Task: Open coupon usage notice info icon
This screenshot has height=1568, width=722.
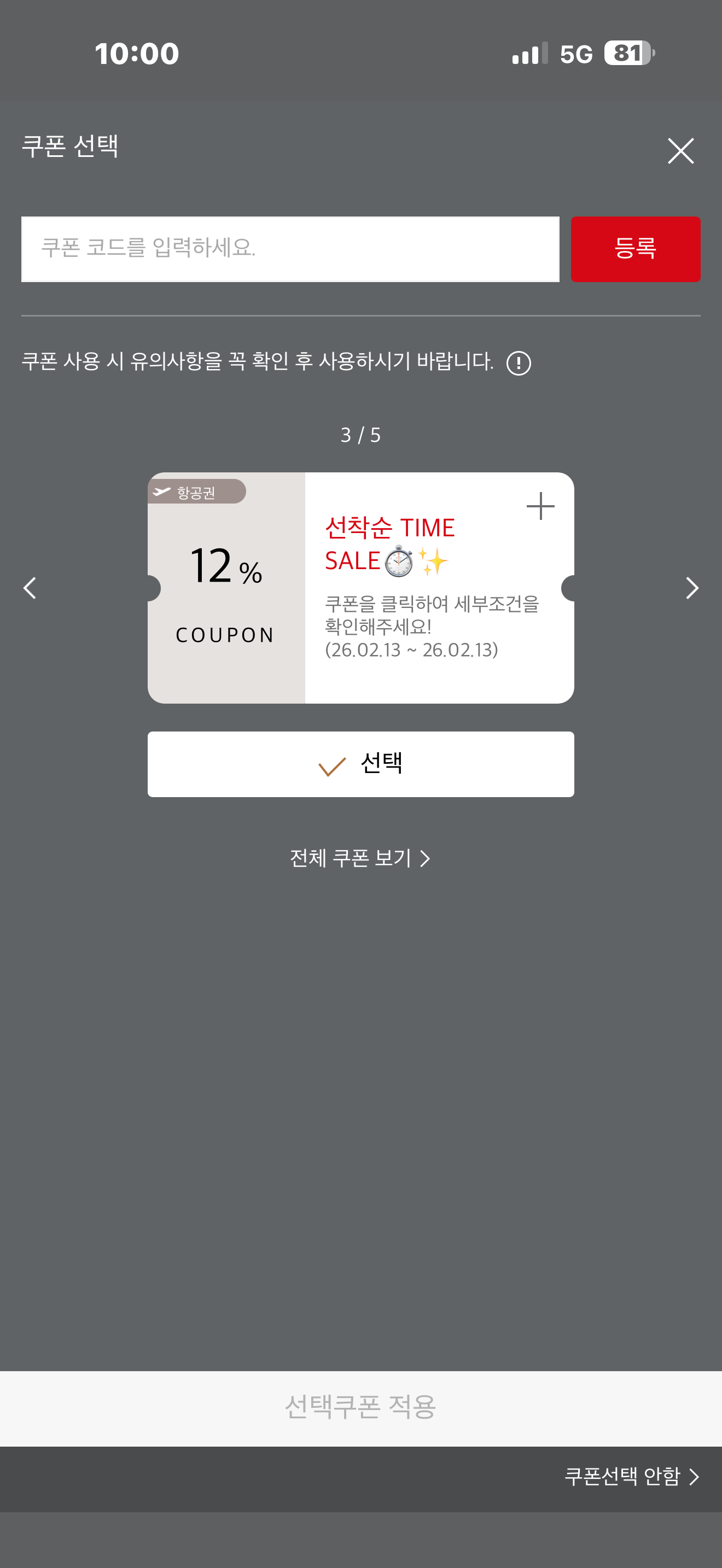Action: 518,364
